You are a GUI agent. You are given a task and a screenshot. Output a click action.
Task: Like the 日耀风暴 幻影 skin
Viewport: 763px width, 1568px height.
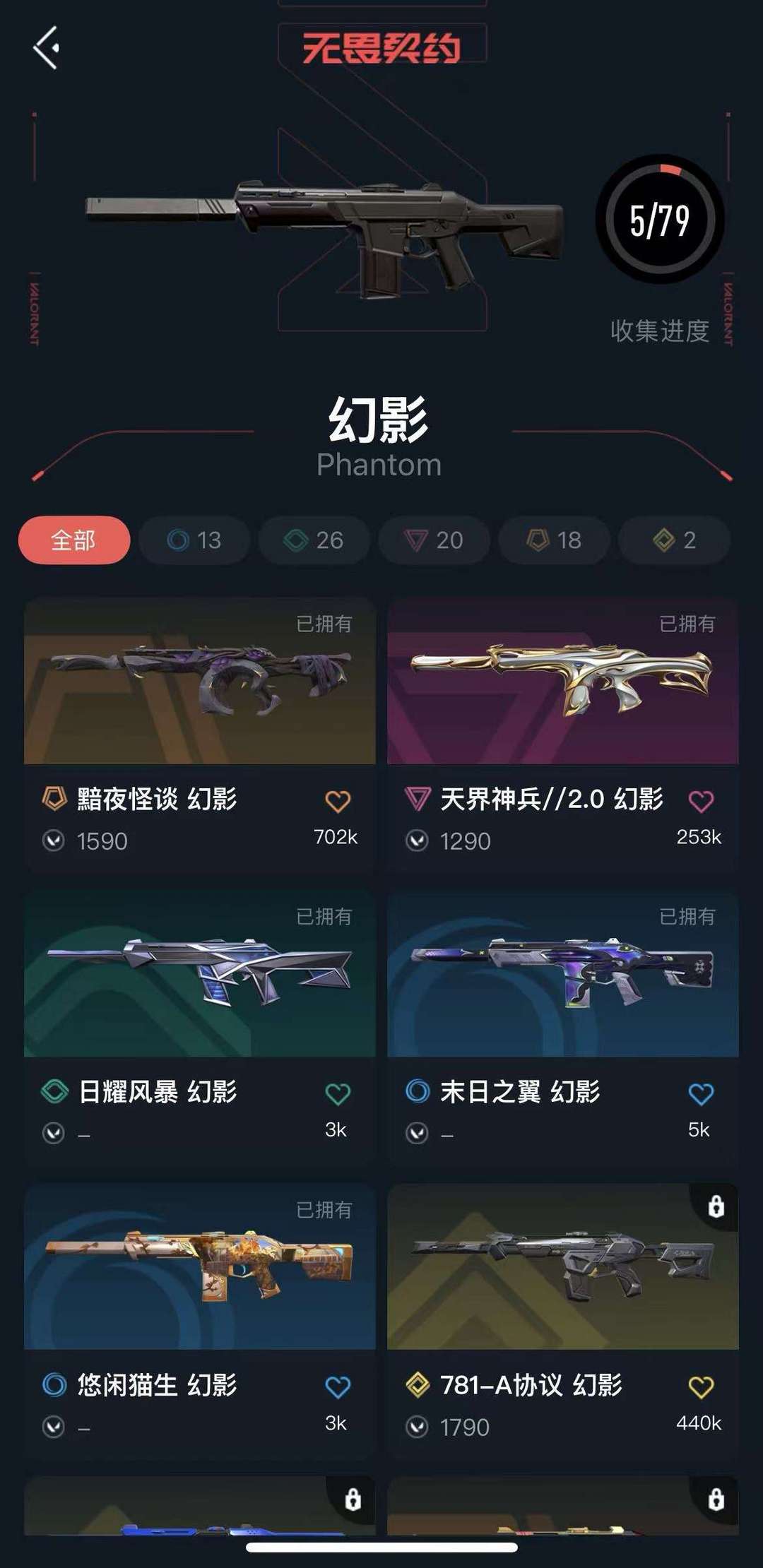click(338, 1094)
